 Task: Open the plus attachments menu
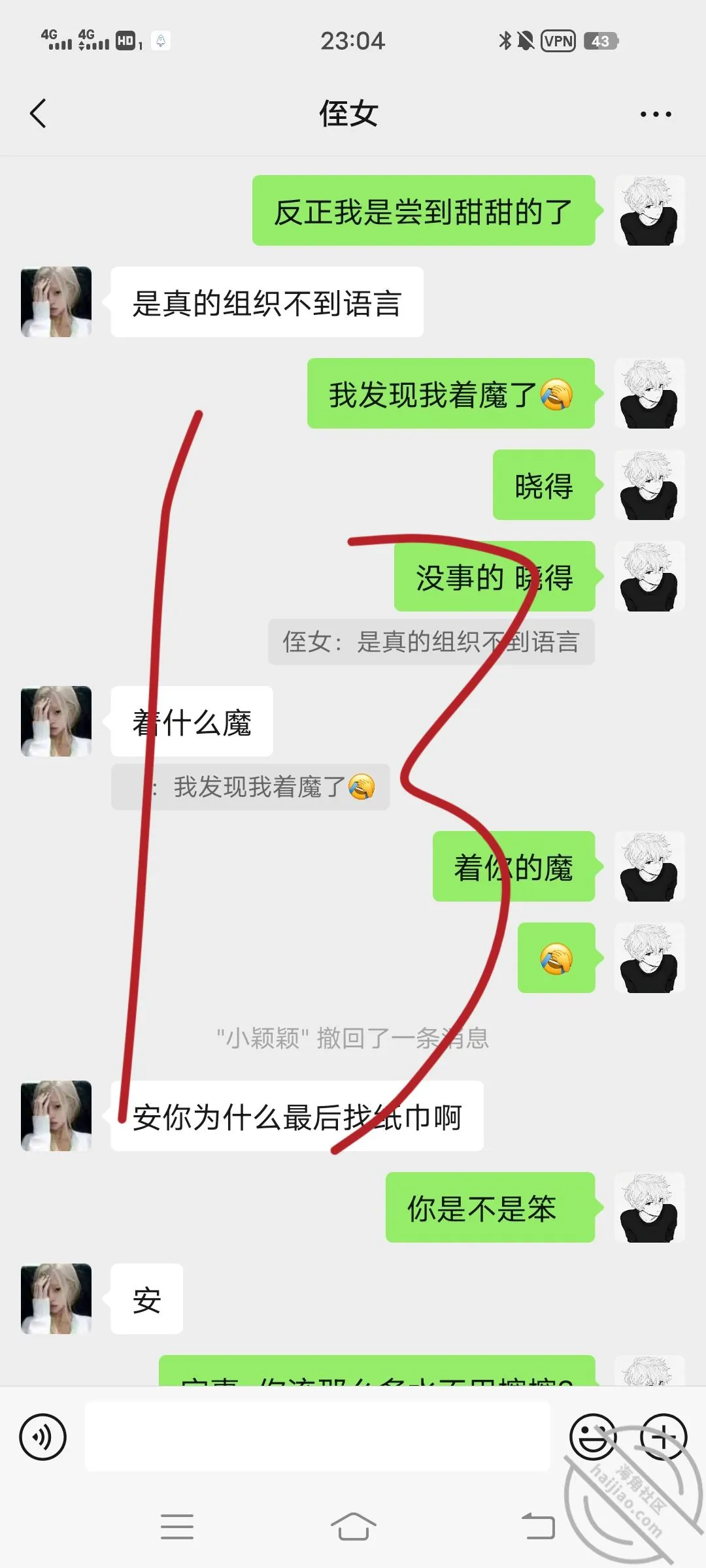tap(664, 1437)
